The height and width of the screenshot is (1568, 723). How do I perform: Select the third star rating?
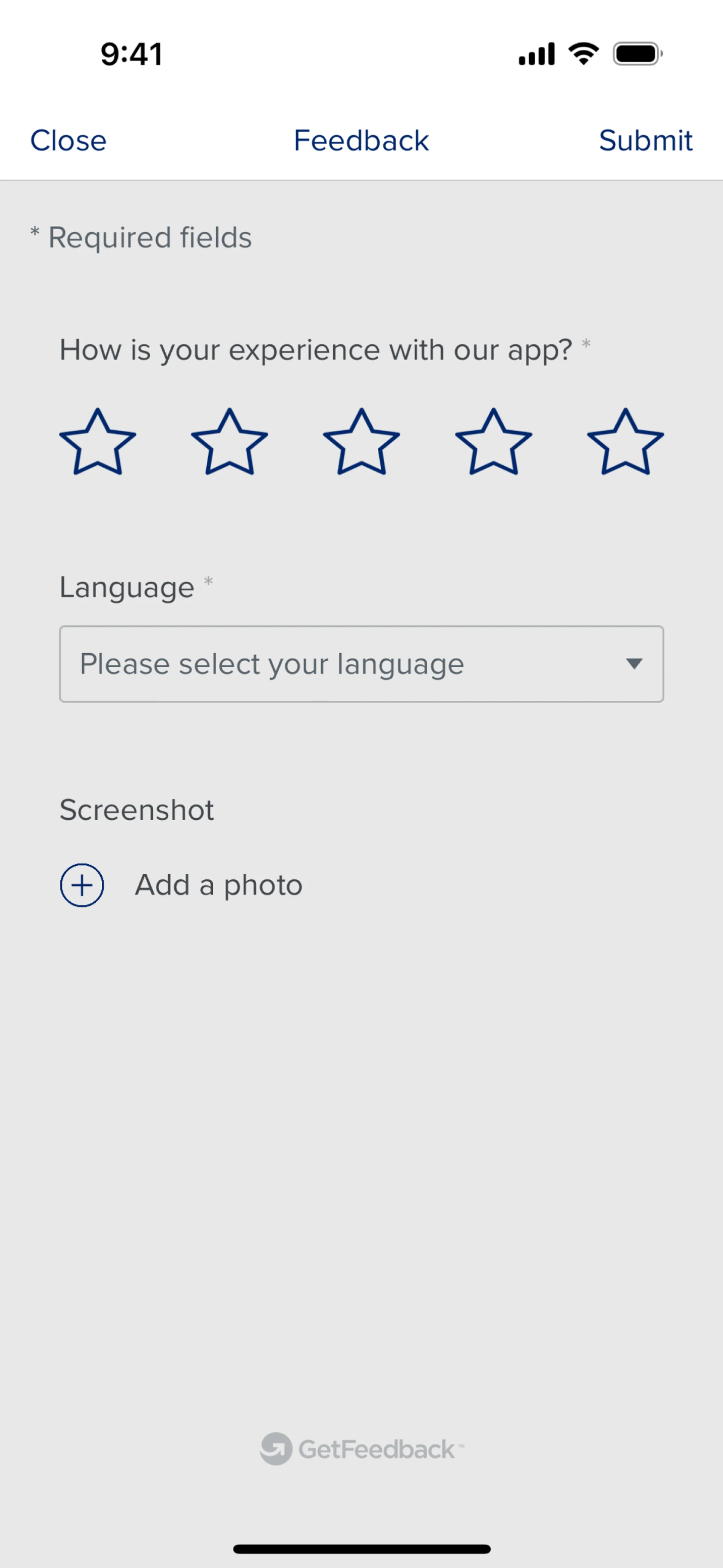[x=361, y=443]
